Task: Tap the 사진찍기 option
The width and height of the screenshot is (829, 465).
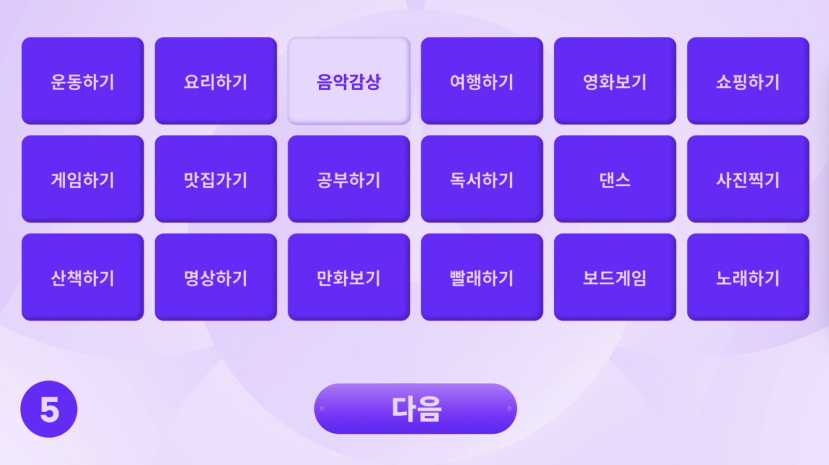Action: pyautogui.click(x=748, y=179)
